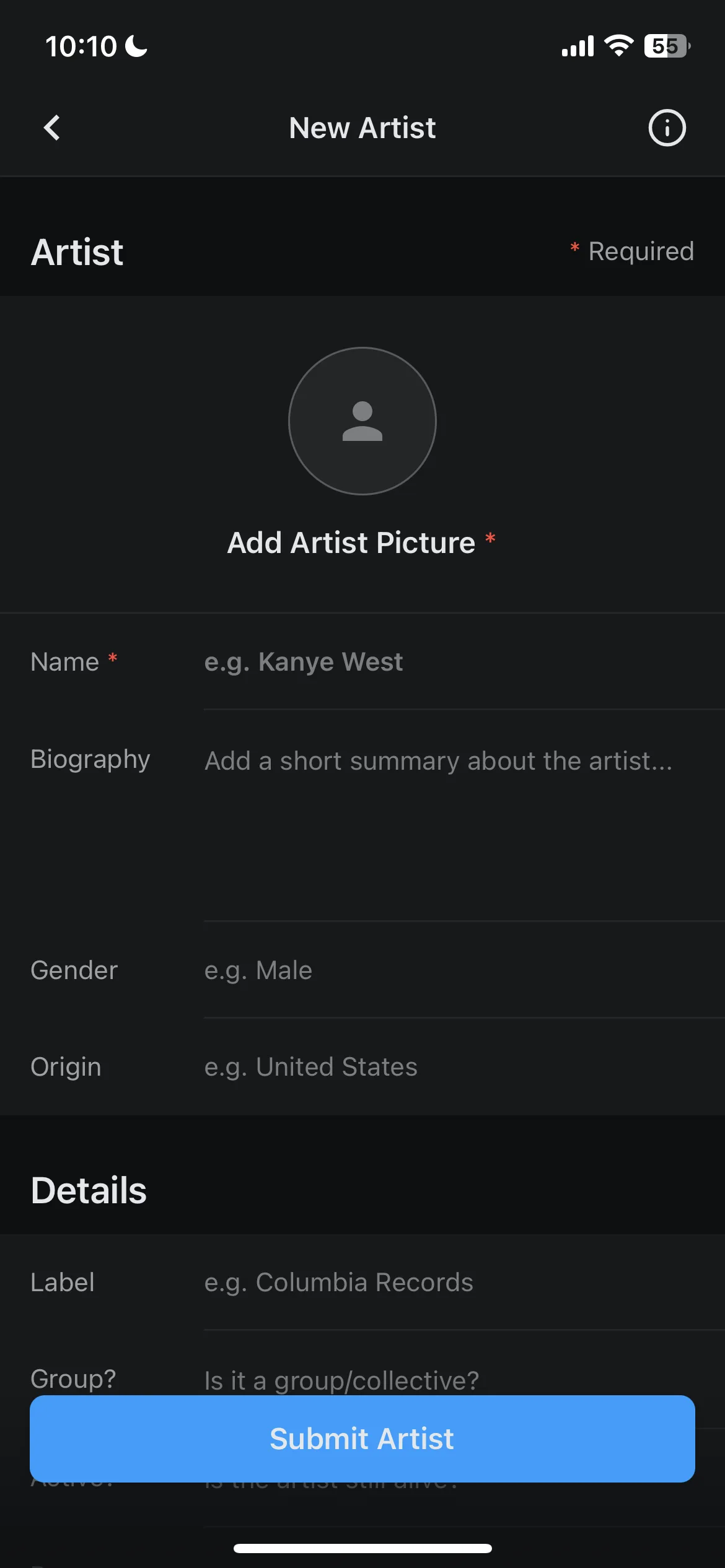Tap the Gender field
The height and width of the screenshot is (1568, 725).
point(434,970)
